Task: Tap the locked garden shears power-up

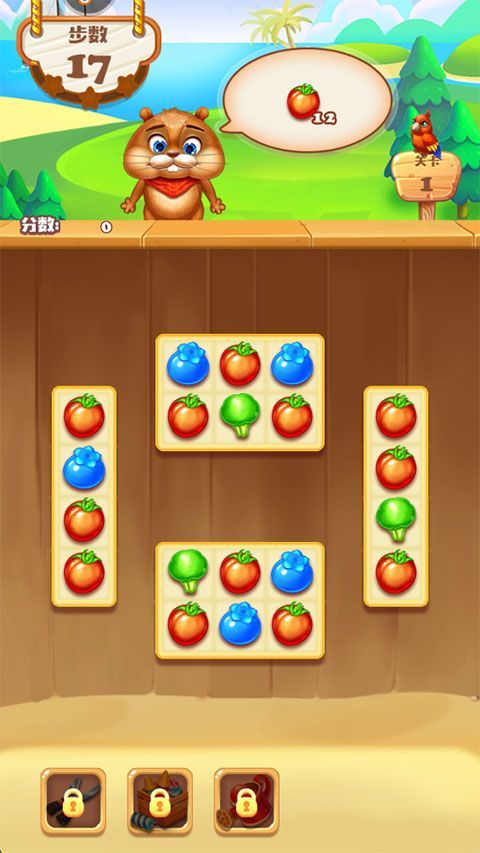Action: coord(73,800)
